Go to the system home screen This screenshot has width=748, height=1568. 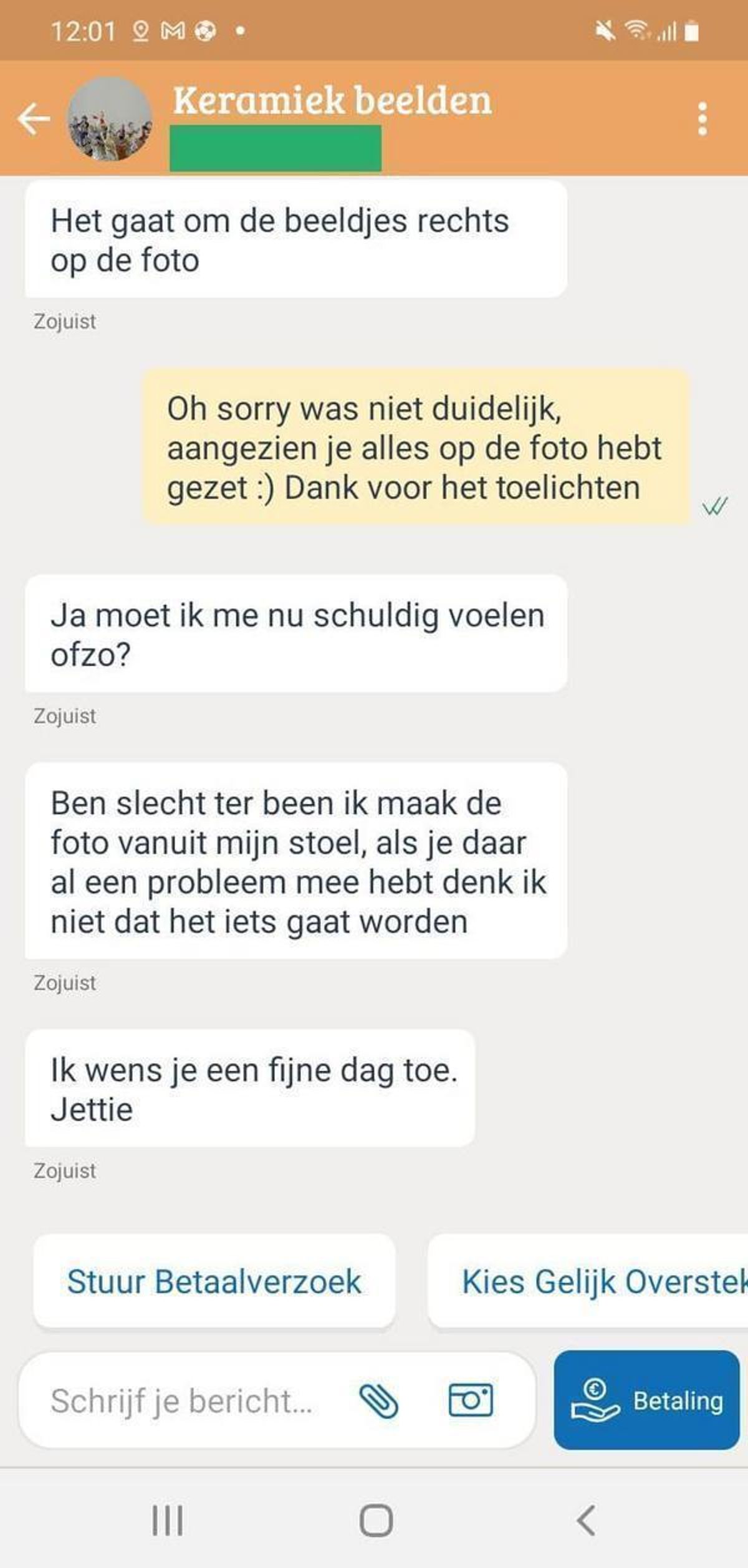point(376,1521)
